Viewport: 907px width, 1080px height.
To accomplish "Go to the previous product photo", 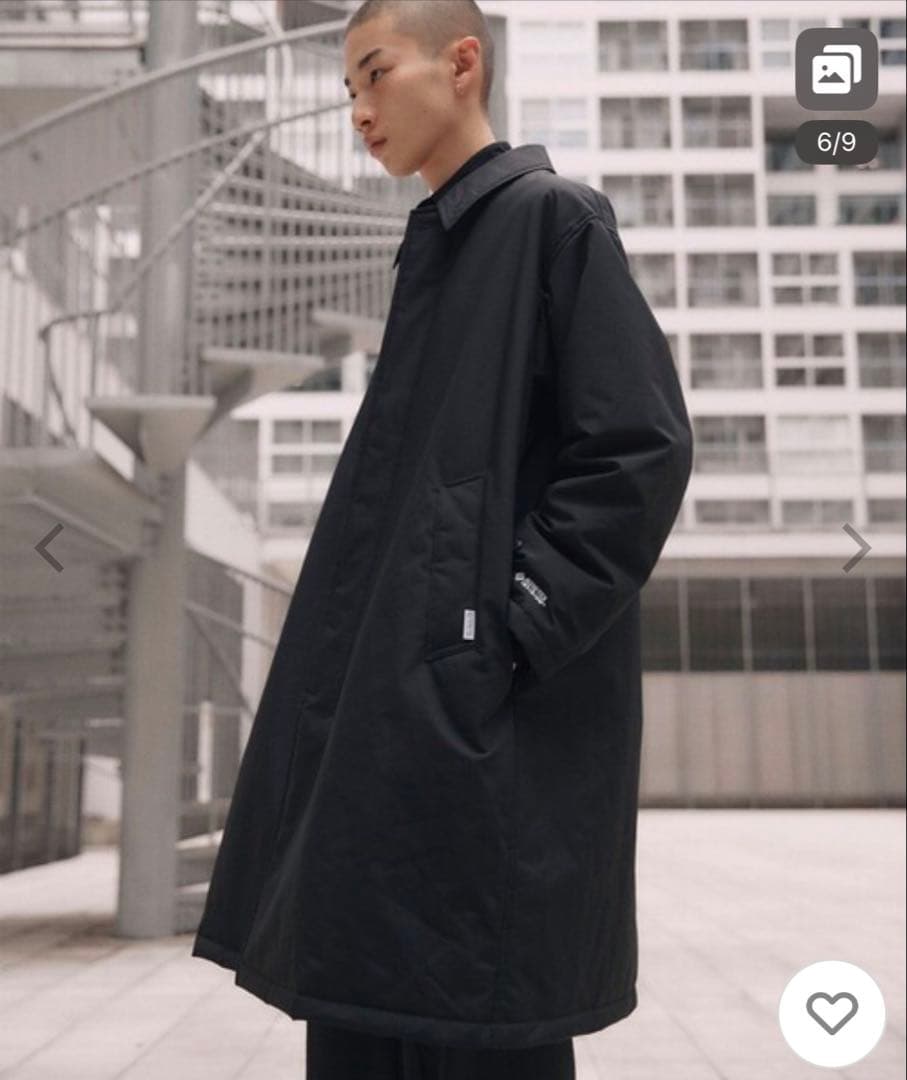I will point(49,547).
